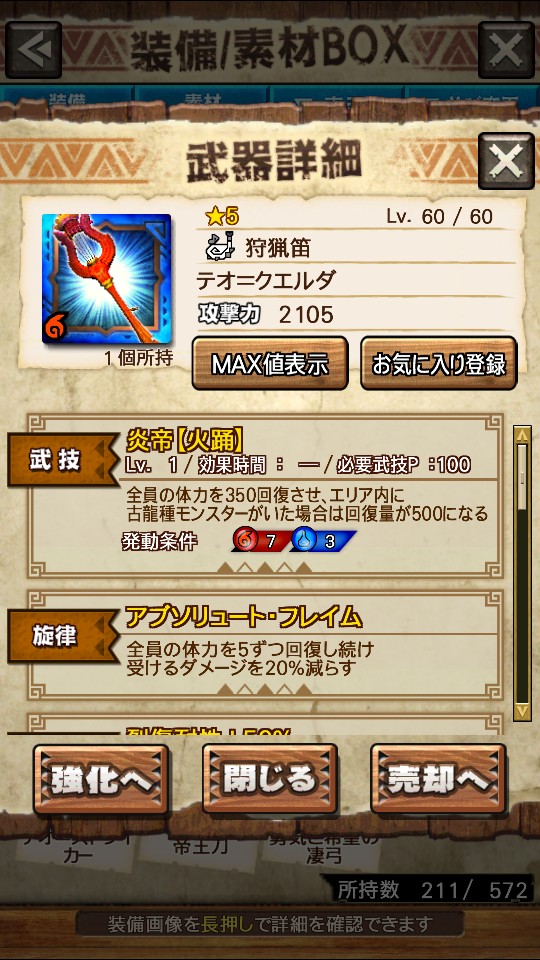Tap the scrollbar up arrow
The width and height of the screenshot is (540, 960).
point(522,435)
